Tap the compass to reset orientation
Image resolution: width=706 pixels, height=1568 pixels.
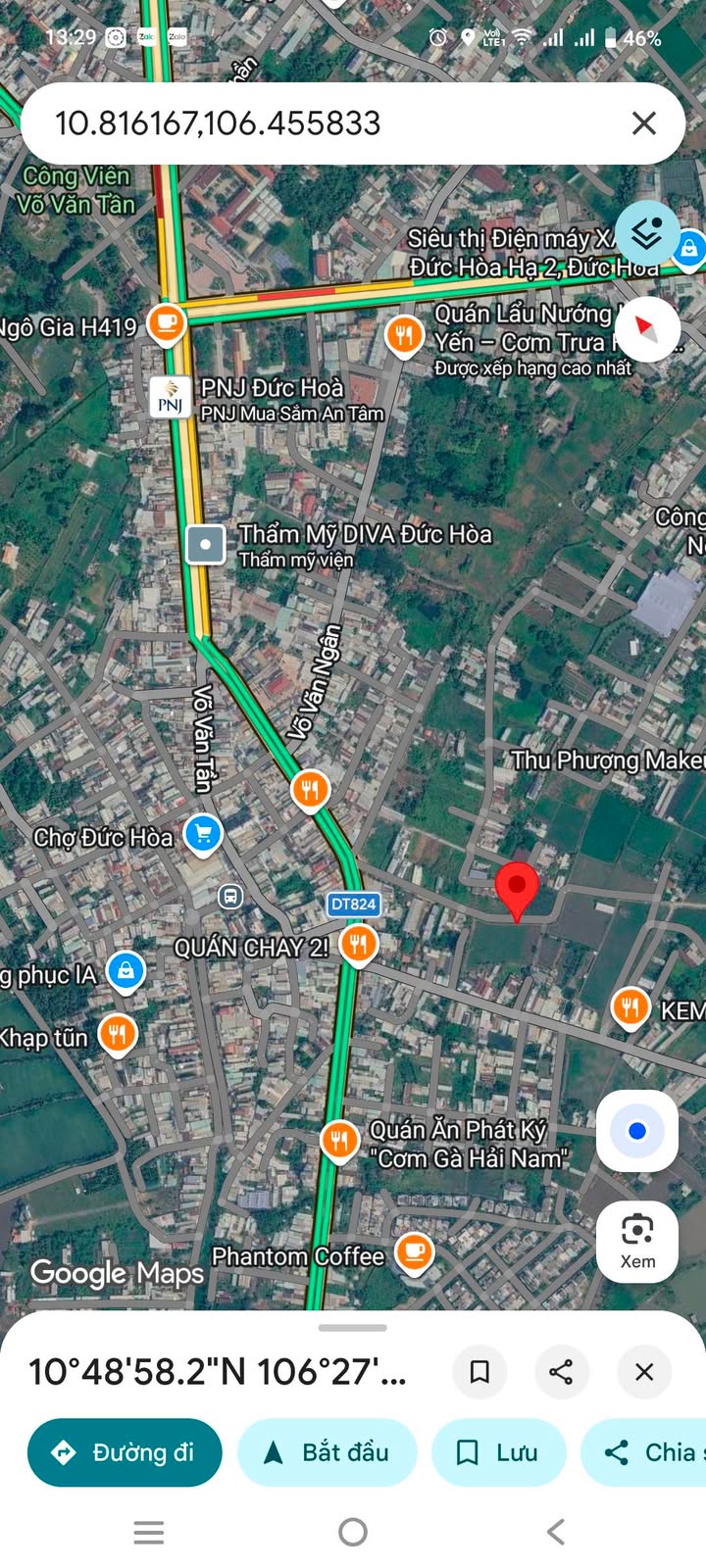(644, 329)
